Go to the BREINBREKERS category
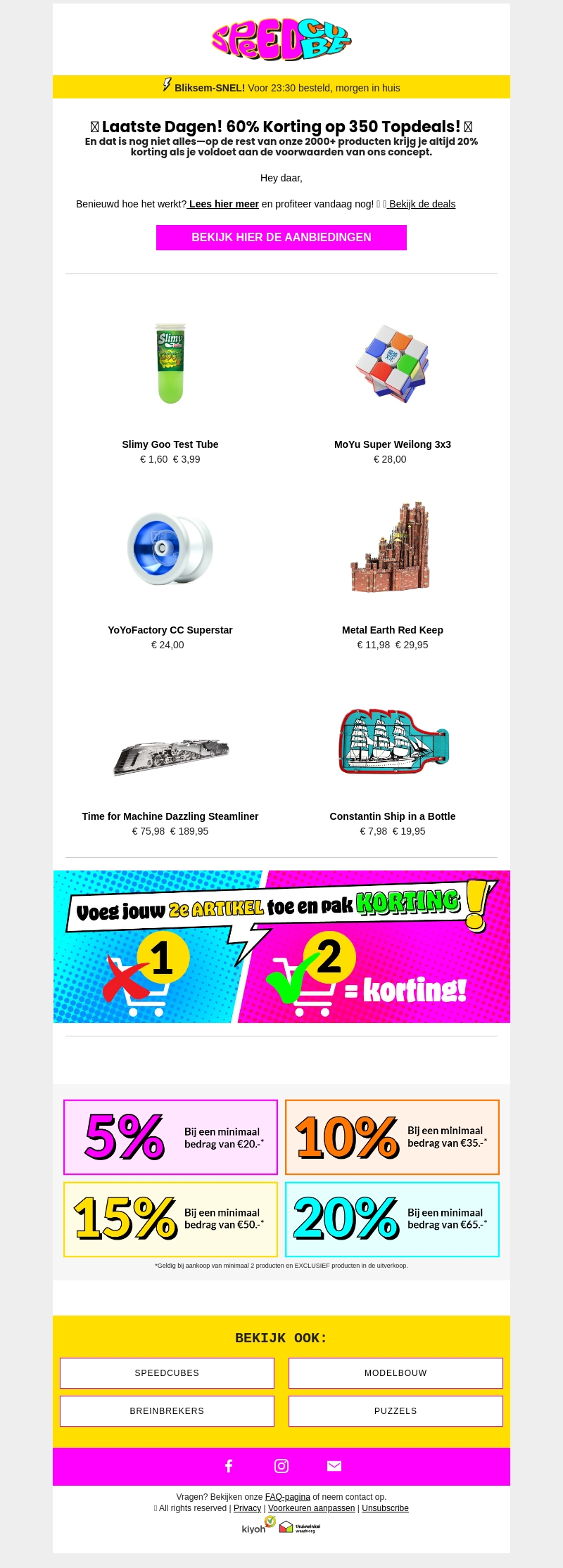The height and width of the screenshot is (1568, 563). pos(167,1411)
